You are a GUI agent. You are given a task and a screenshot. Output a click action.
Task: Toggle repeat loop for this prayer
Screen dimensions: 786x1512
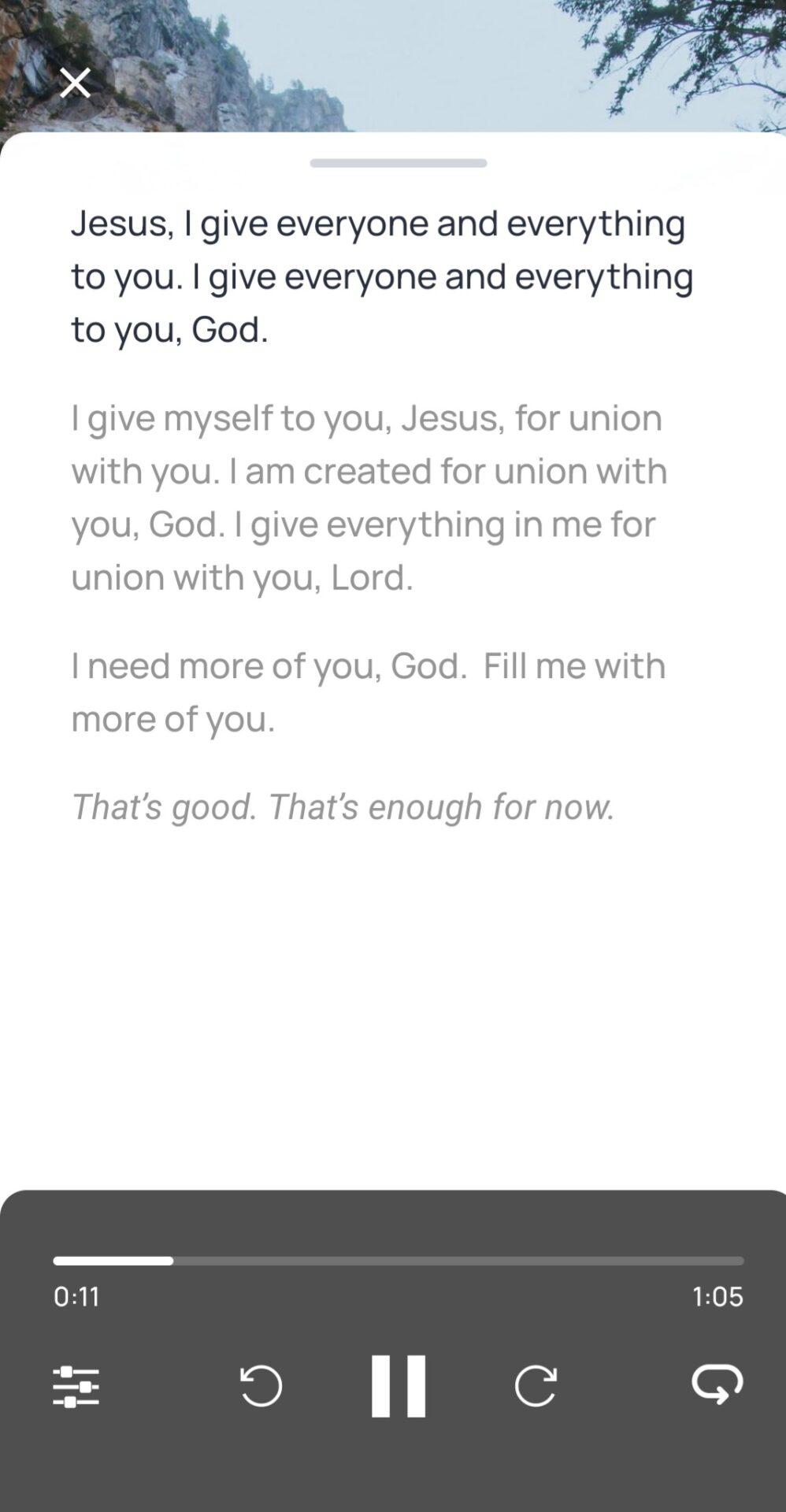[717, 1384]
